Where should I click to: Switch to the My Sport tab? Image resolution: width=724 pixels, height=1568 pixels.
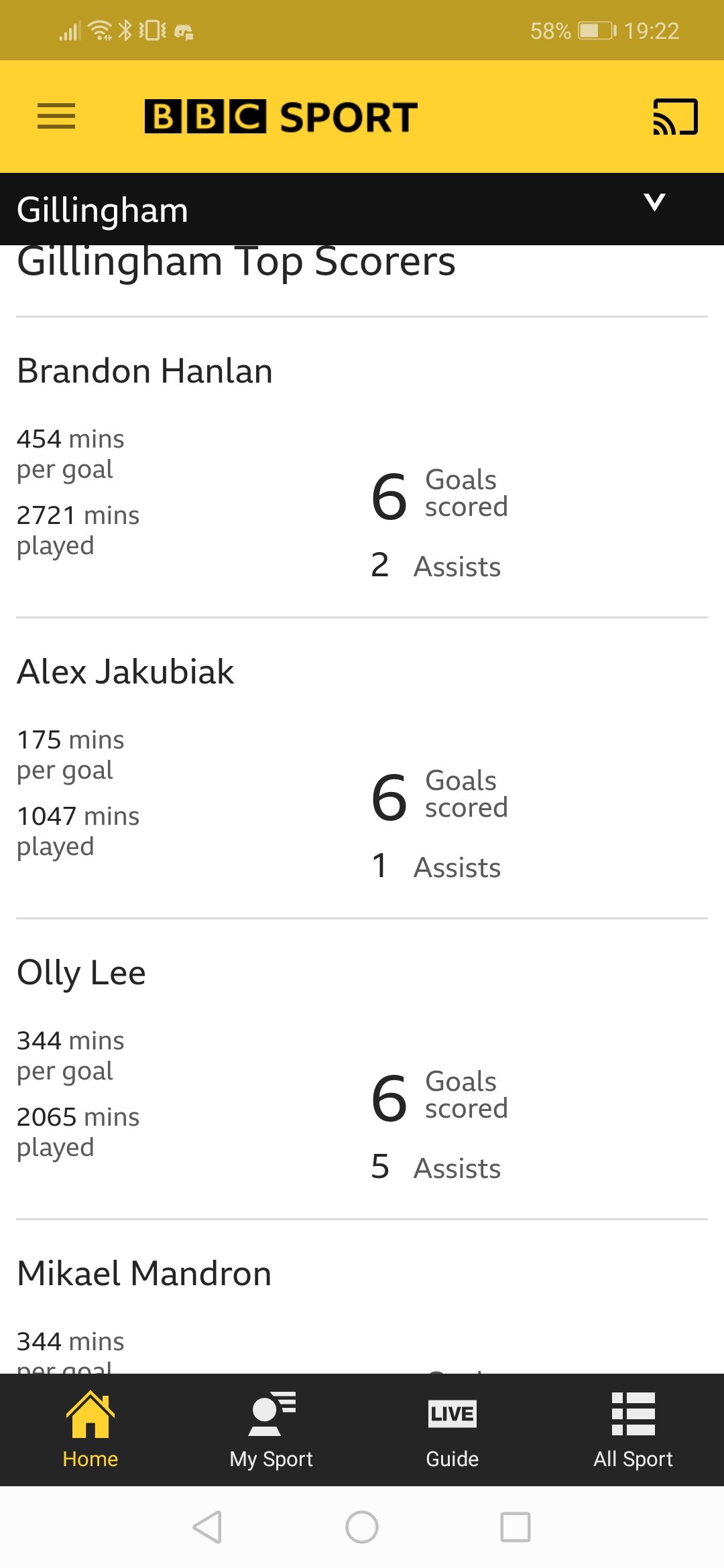point(271,1429)
